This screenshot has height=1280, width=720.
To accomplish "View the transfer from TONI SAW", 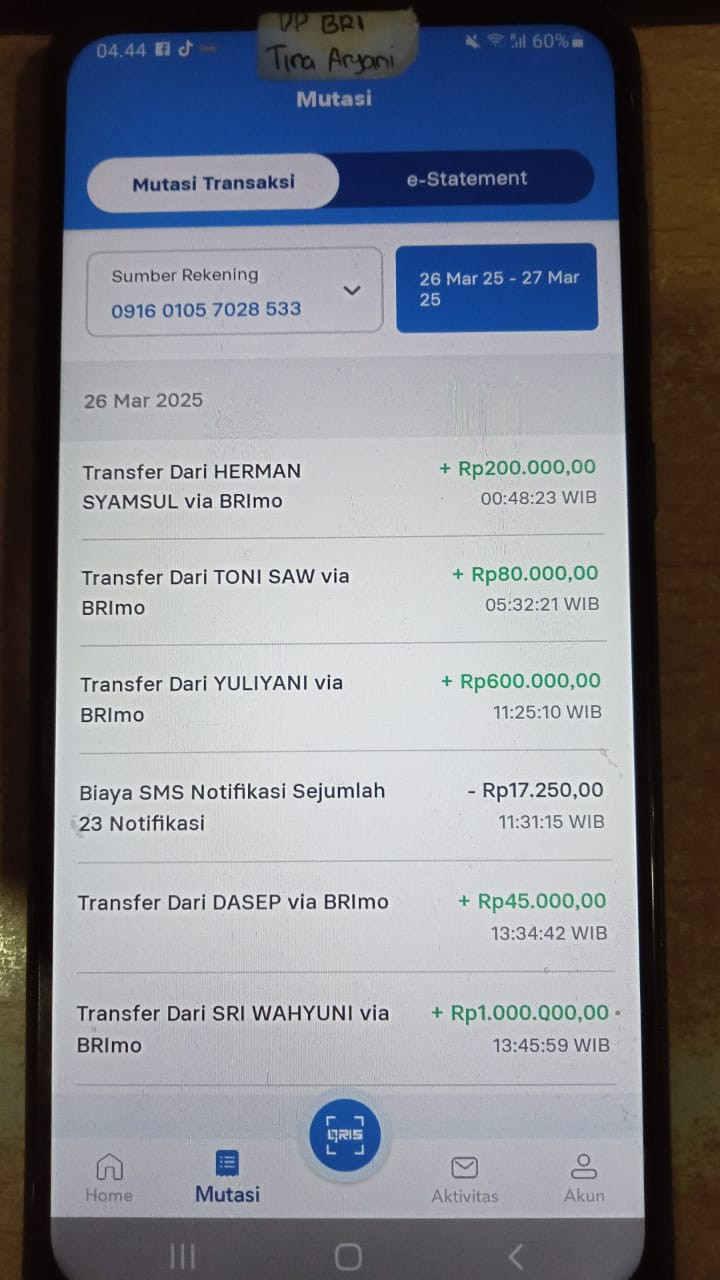I will click(340, 591).
